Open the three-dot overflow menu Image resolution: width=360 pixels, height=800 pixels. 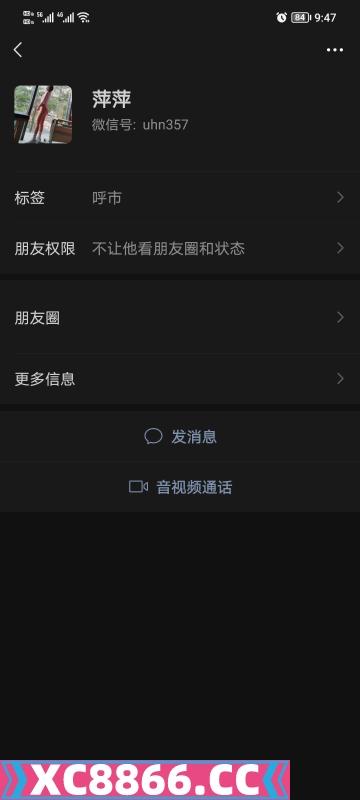(x=335, y=50)
